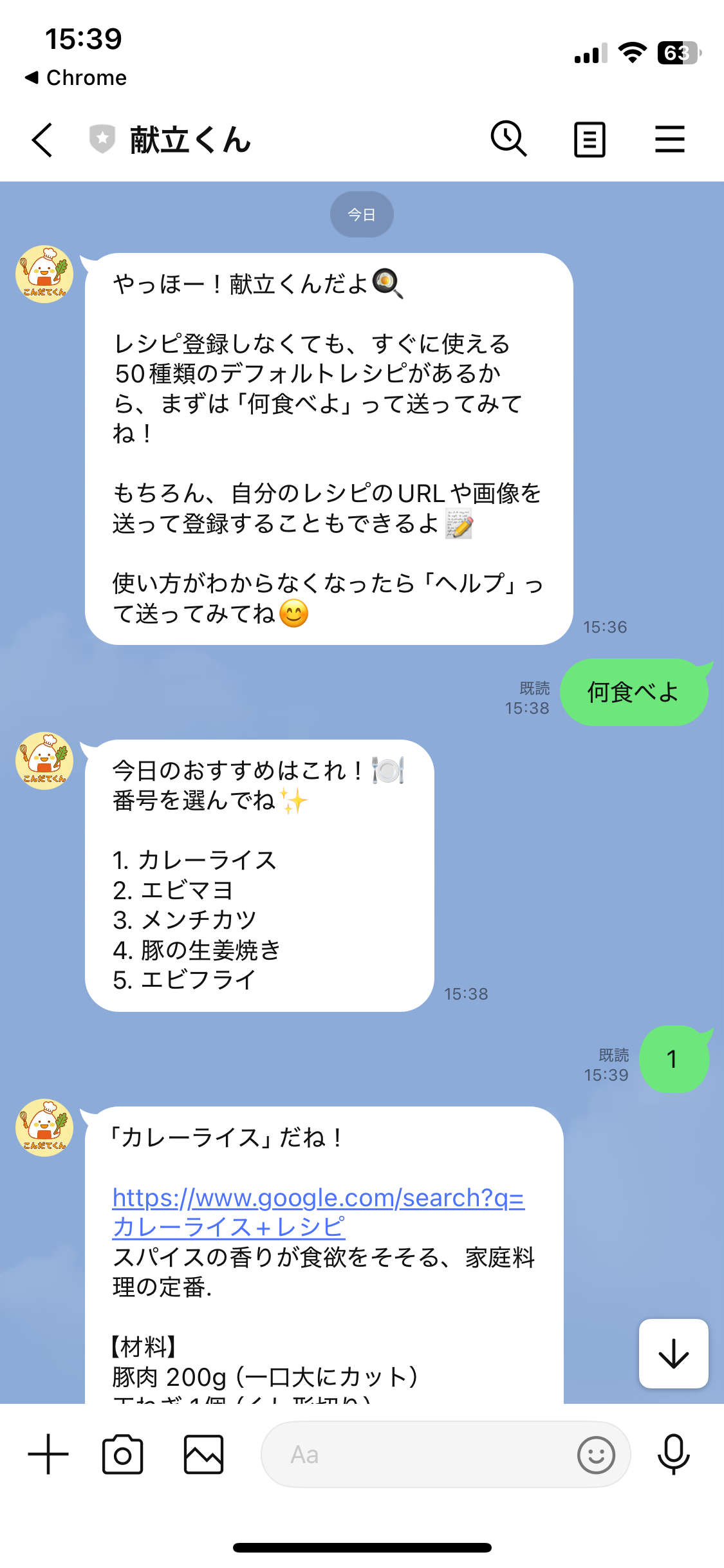The width and height of the screenshot is (724, 1568).
Task: Return to Chrome via the status bar shortcut
Action: [73, 77]
